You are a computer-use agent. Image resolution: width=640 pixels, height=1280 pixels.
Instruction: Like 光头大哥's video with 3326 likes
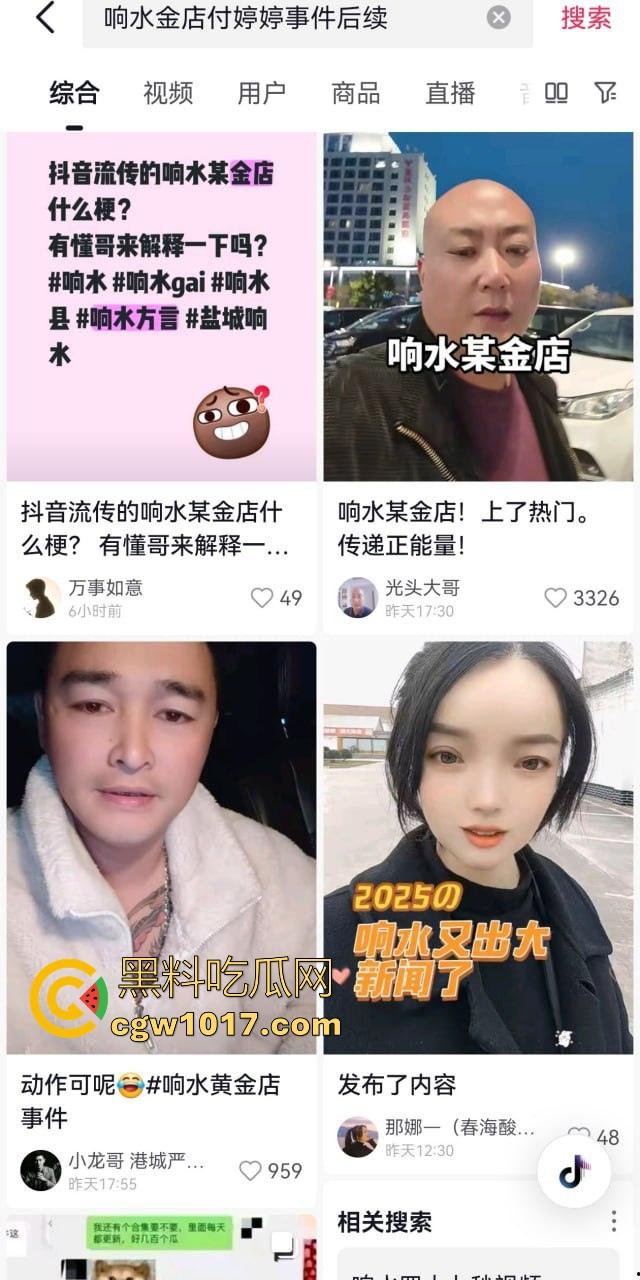click(x=555, y=598)
